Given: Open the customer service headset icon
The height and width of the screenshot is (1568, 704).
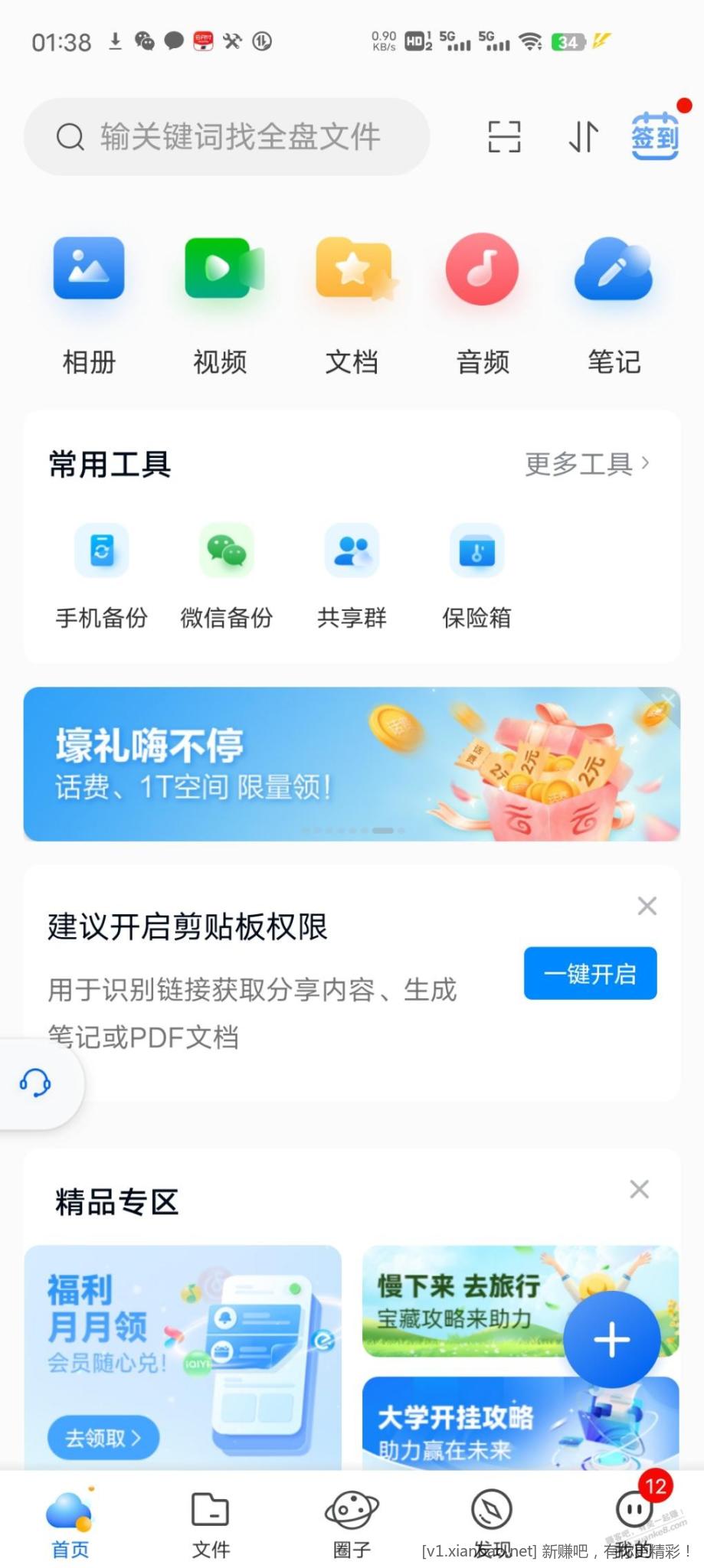Looking at the screenshot, I should [x=35, y=1083].
